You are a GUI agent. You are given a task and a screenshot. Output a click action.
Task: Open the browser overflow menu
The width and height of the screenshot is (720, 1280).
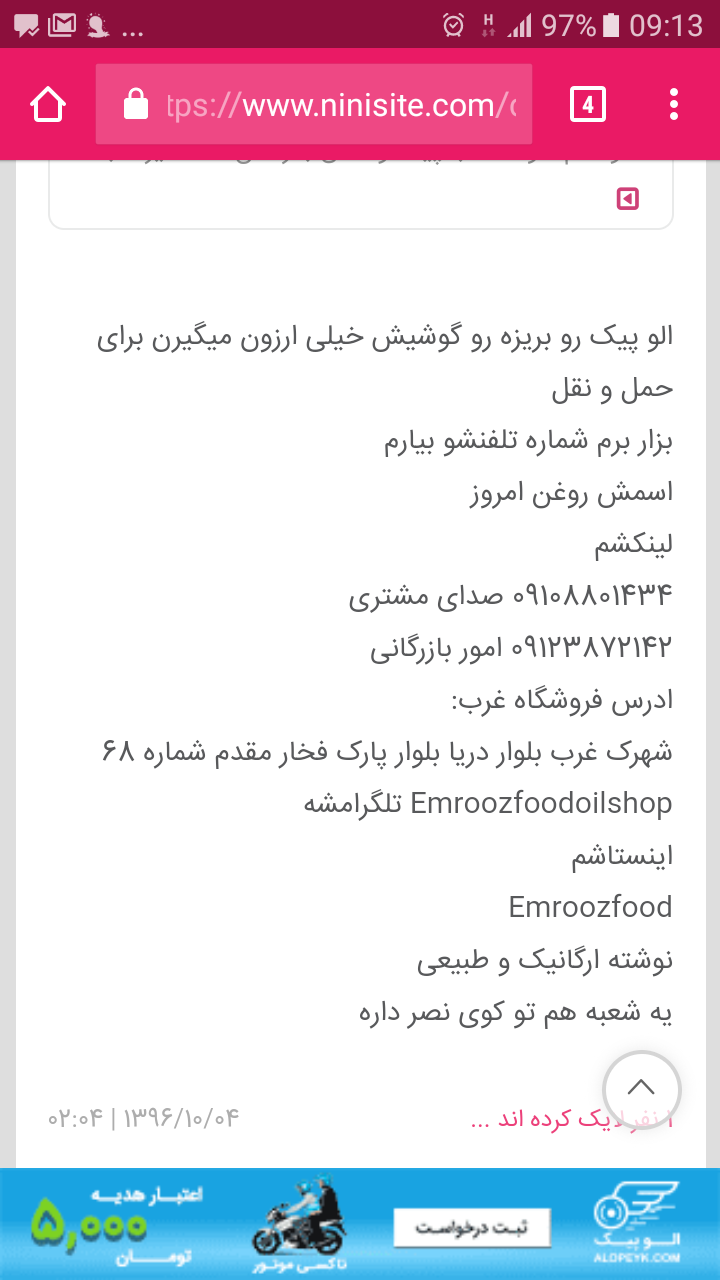tap(675, 105)
